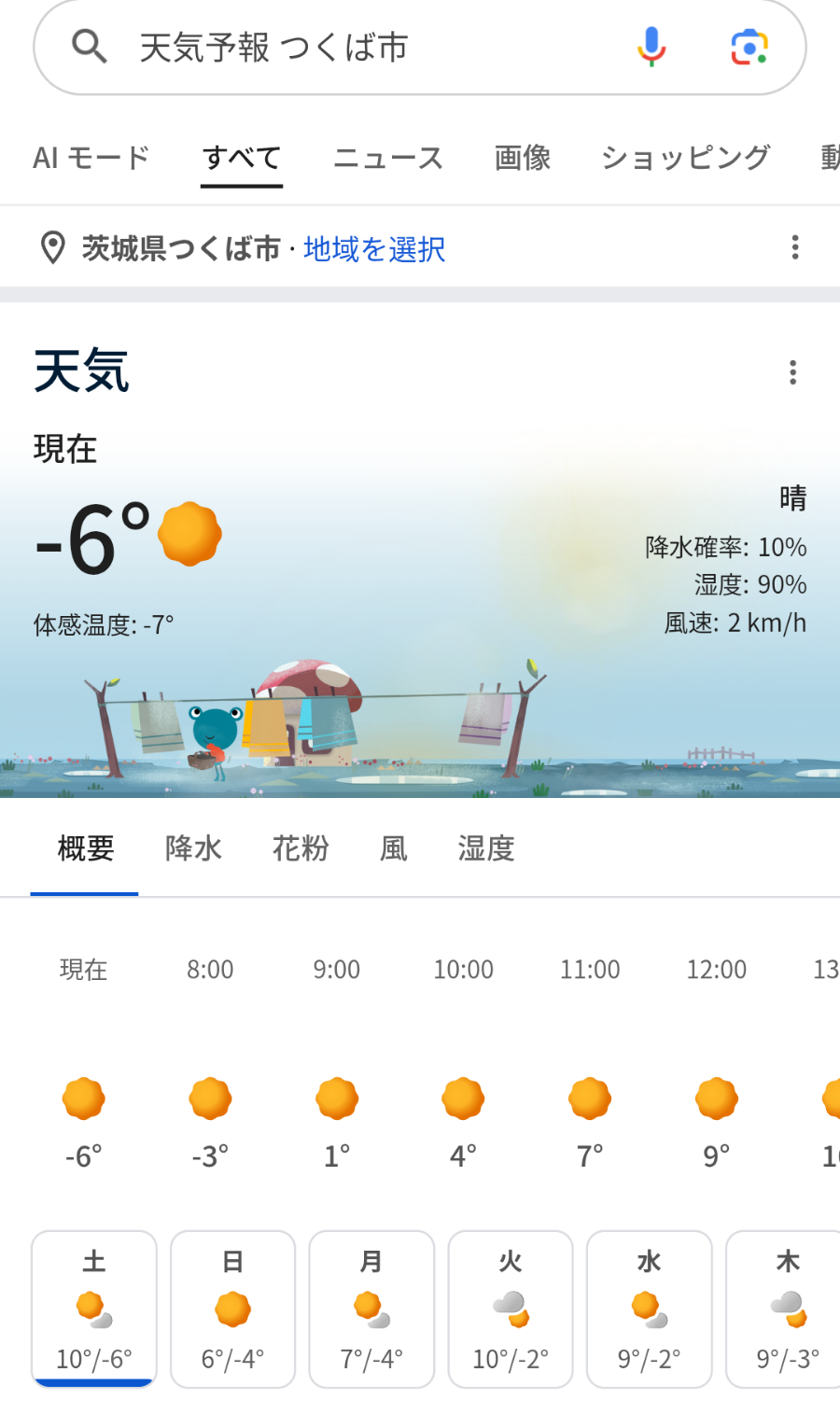Choose the 火 forecast card
Image resolution: width=840 pixels, height=1414 pixels.
pyautogui.click(x=511, y=1309)
